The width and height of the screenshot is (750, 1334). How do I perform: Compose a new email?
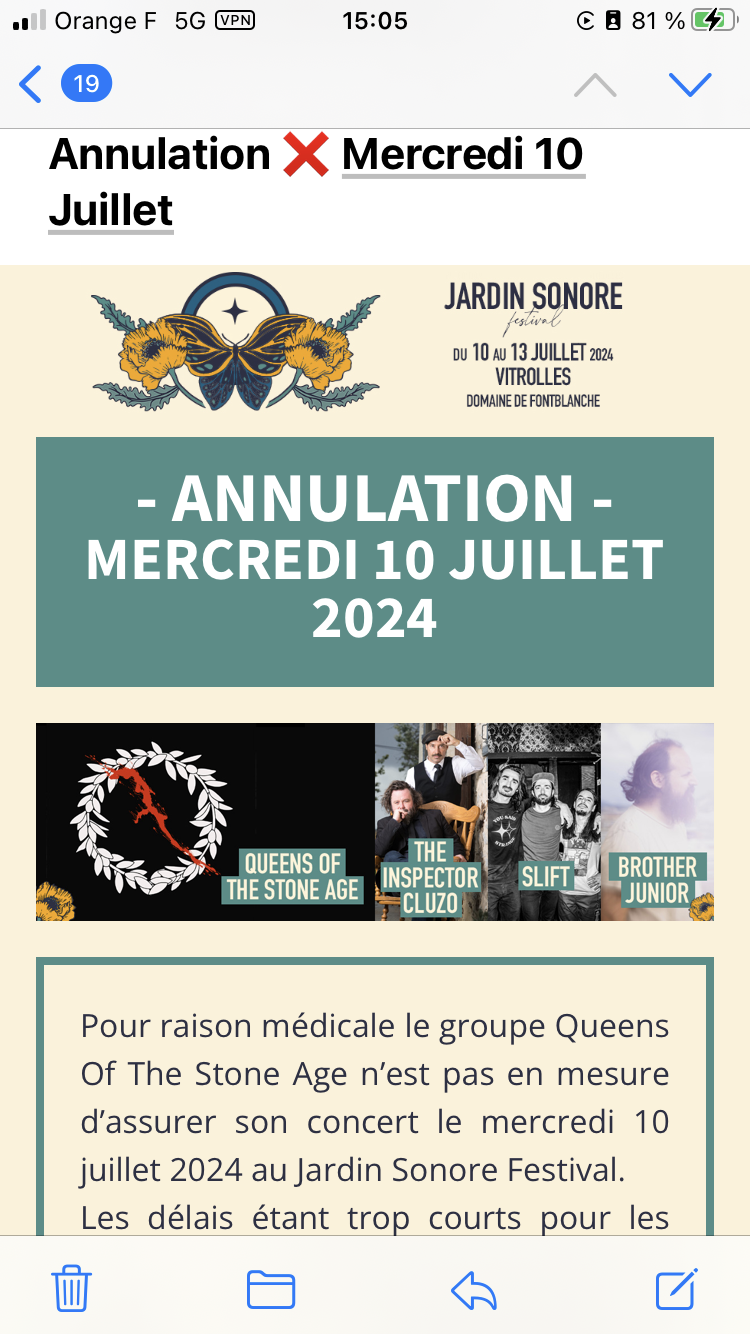(x=677, y=1288)
